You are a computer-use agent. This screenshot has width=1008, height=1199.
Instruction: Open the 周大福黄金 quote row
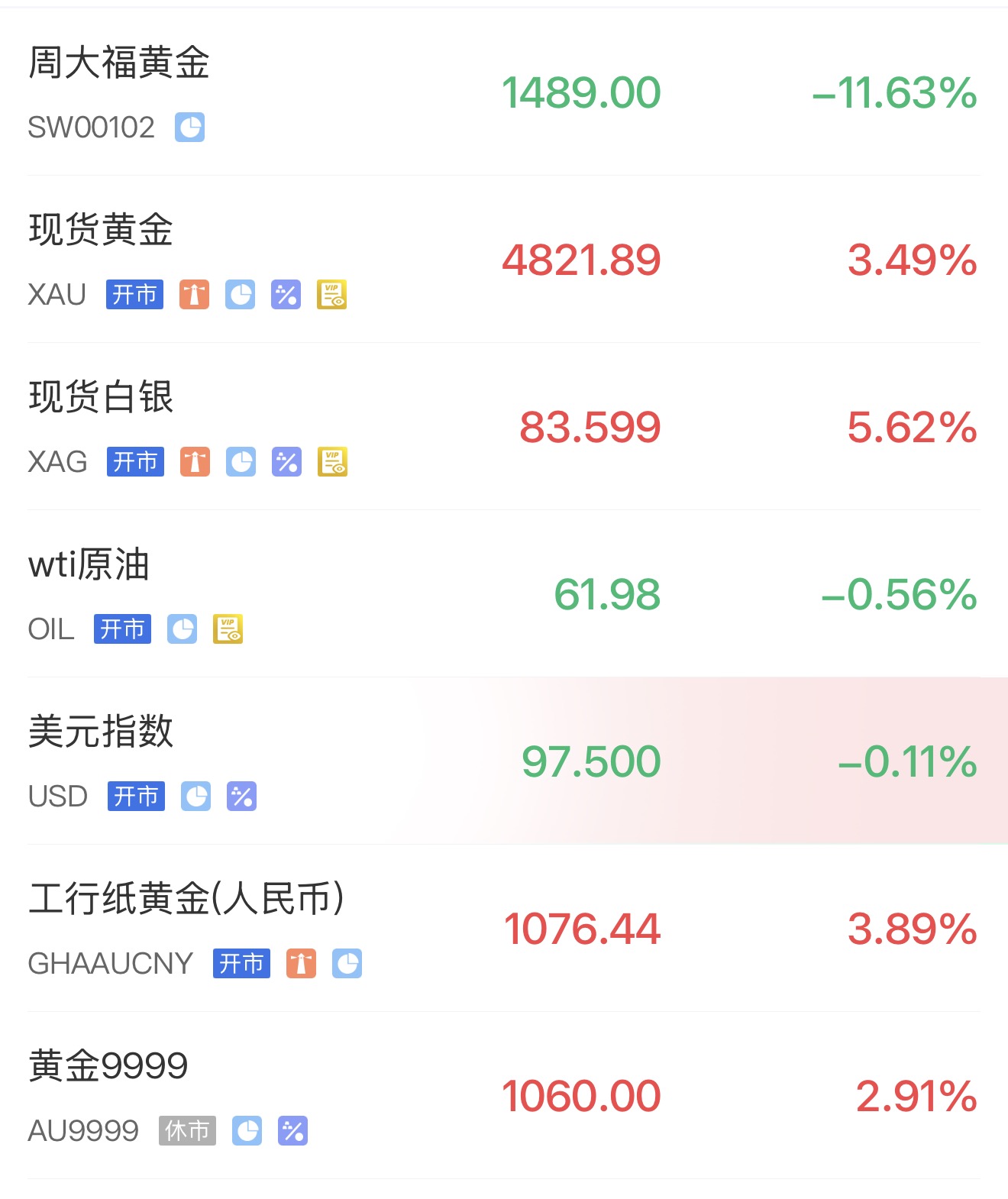click(119, 63)
